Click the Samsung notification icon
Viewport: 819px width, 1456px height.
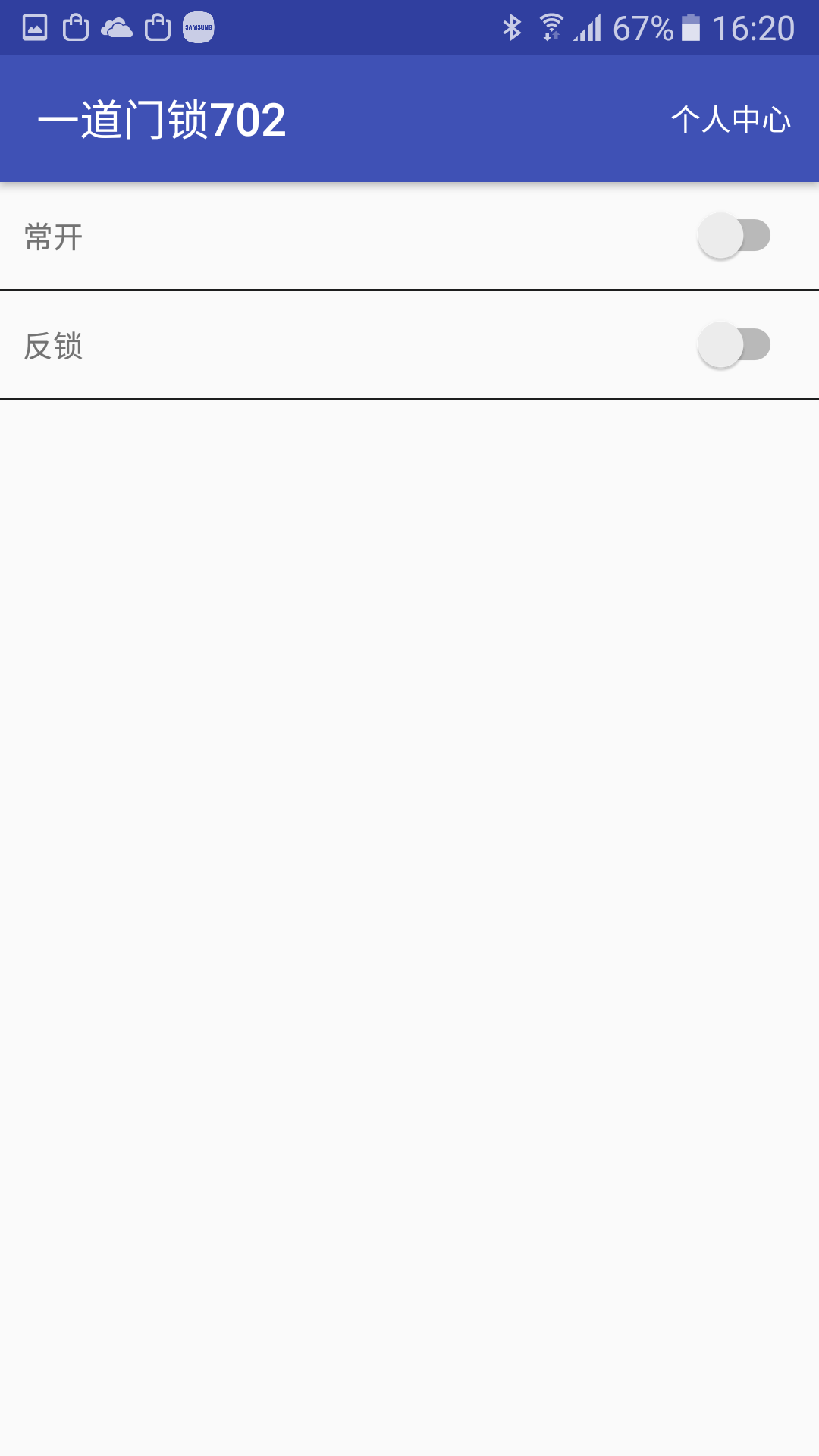click(x=197, y=27)
